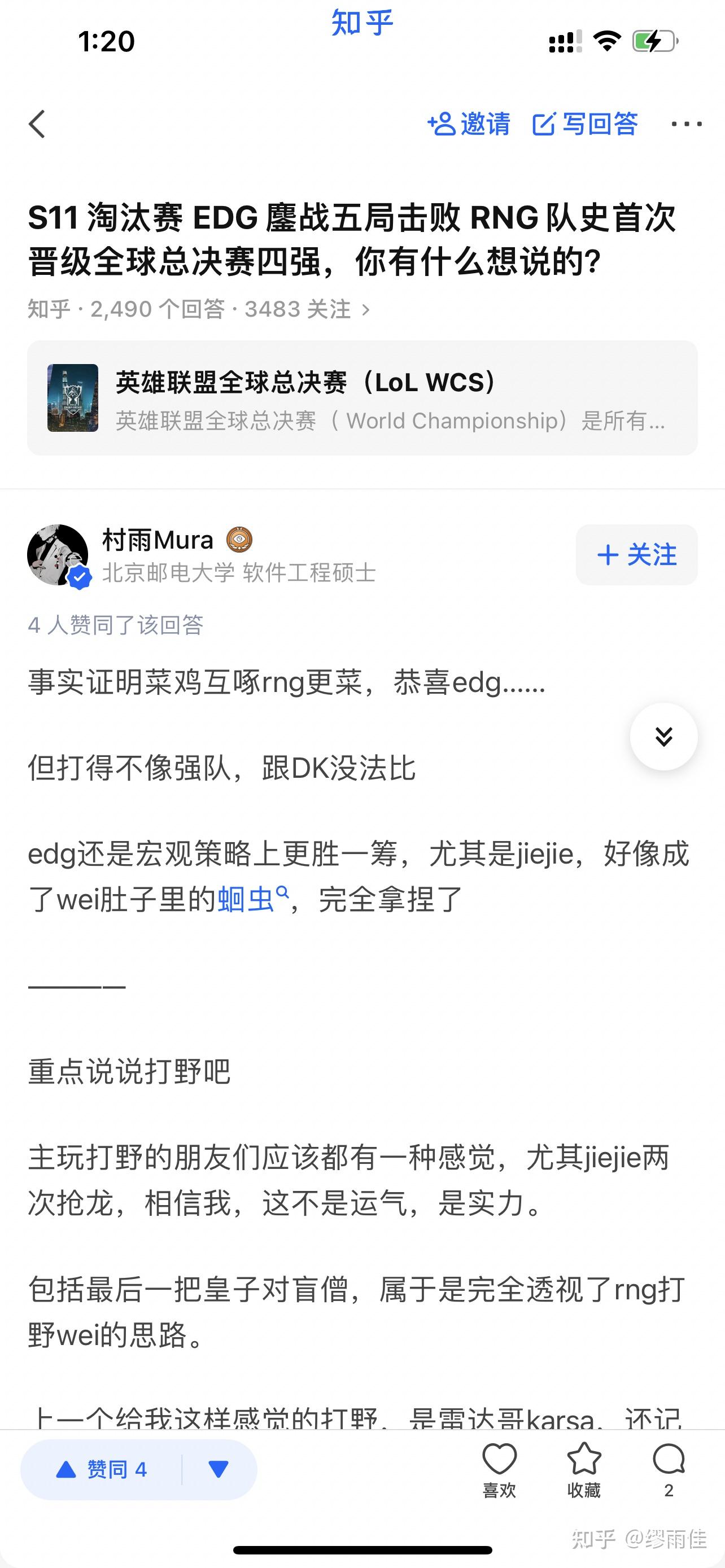This screenshot has width=725, height=1568.
Task: Expand question details via the arrow after 3483 关注
Action: tap(365, 310)
